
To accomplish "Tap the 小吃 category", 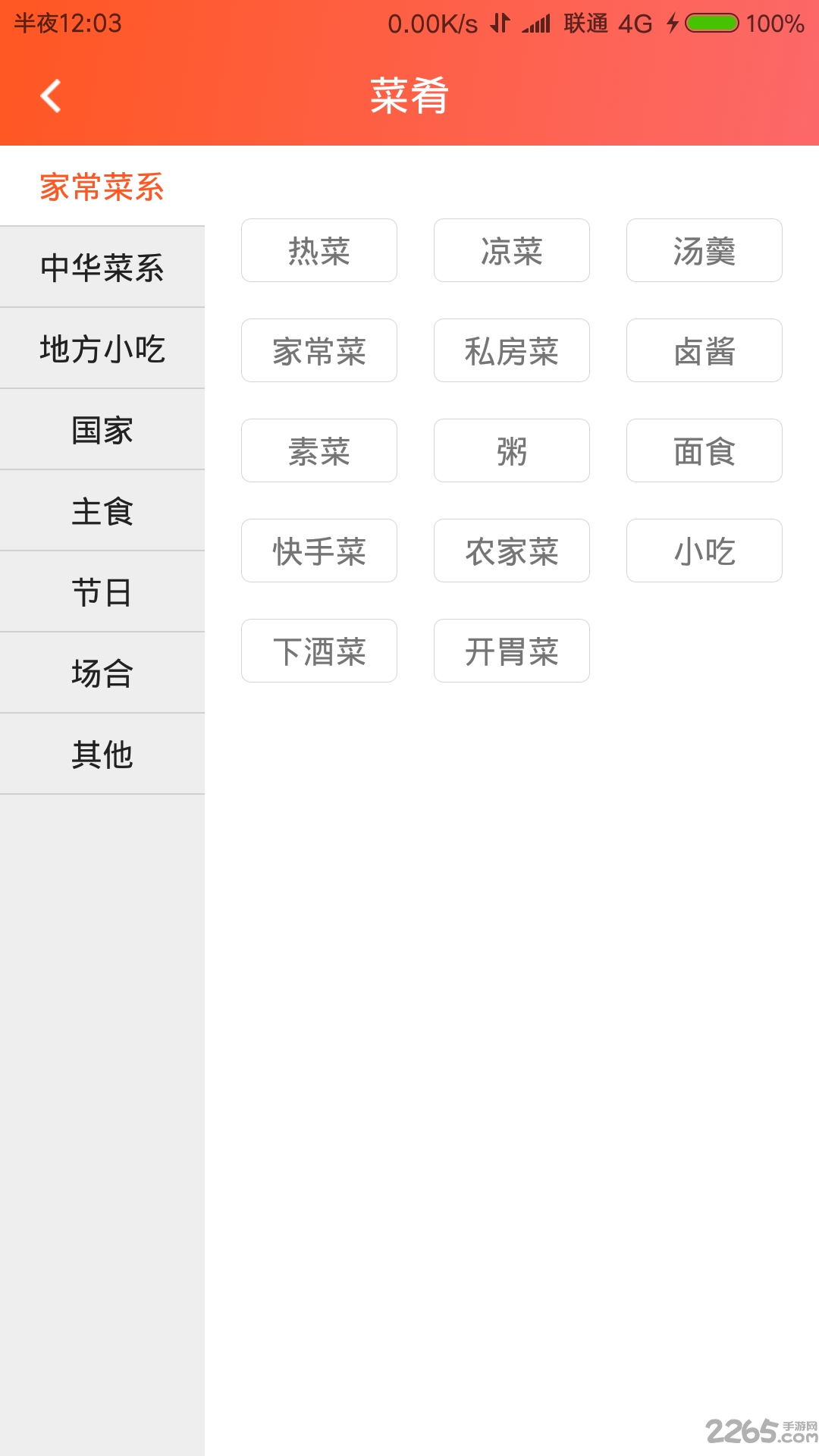I will coord(704,551).
